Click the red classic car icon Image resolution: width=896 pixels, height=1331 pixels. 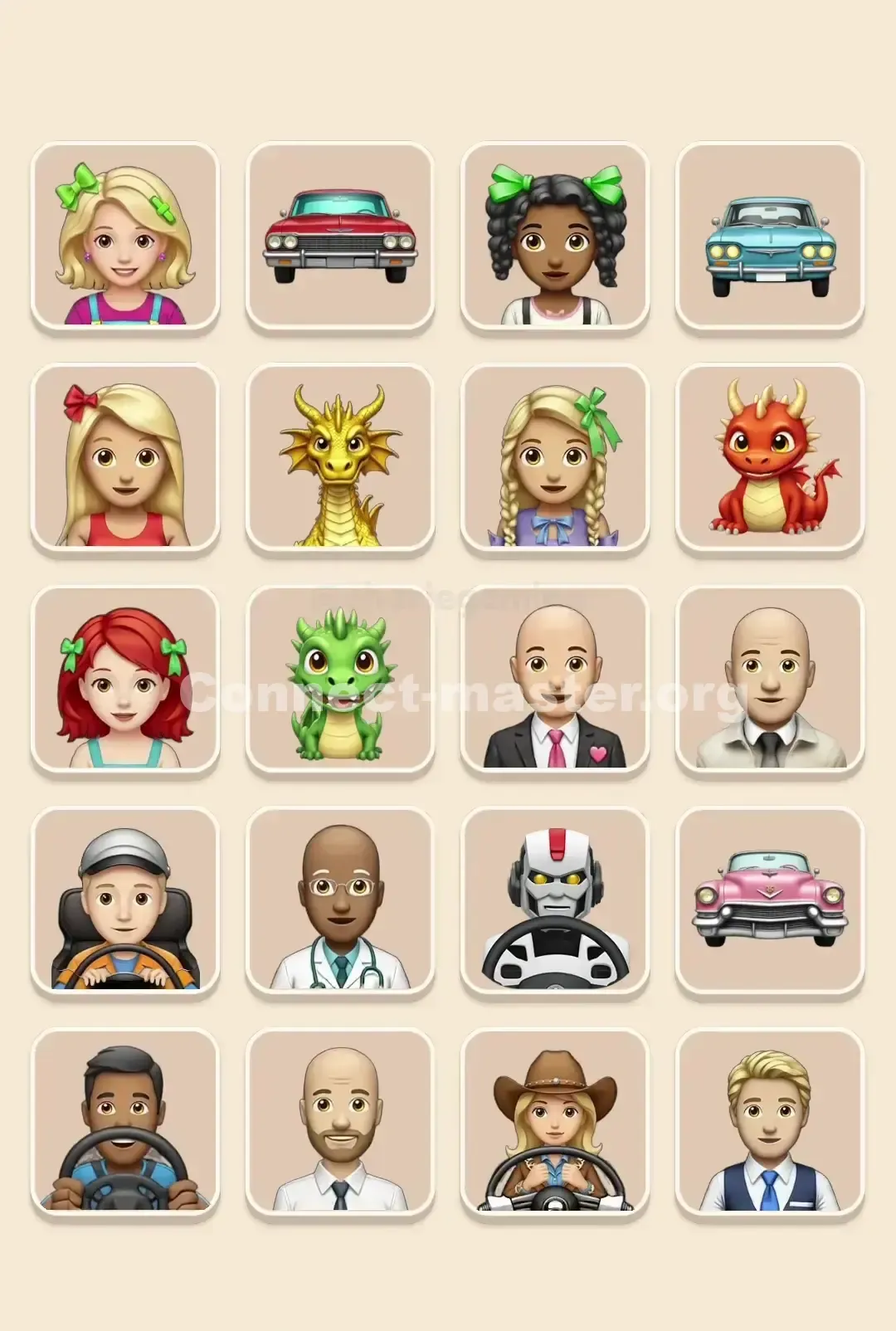338,236
